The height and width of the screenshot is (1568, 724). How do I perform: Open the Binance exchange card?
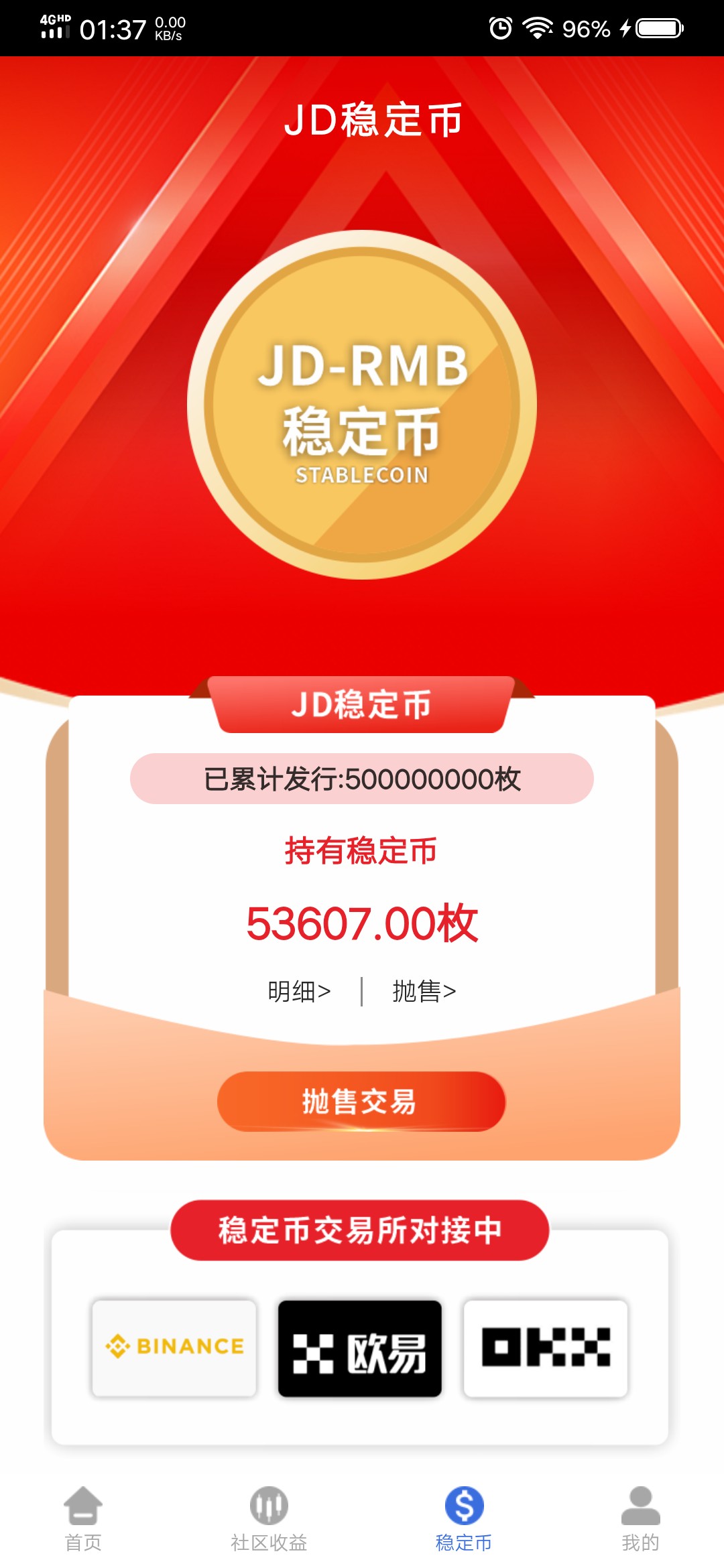tap(174, 1348)
